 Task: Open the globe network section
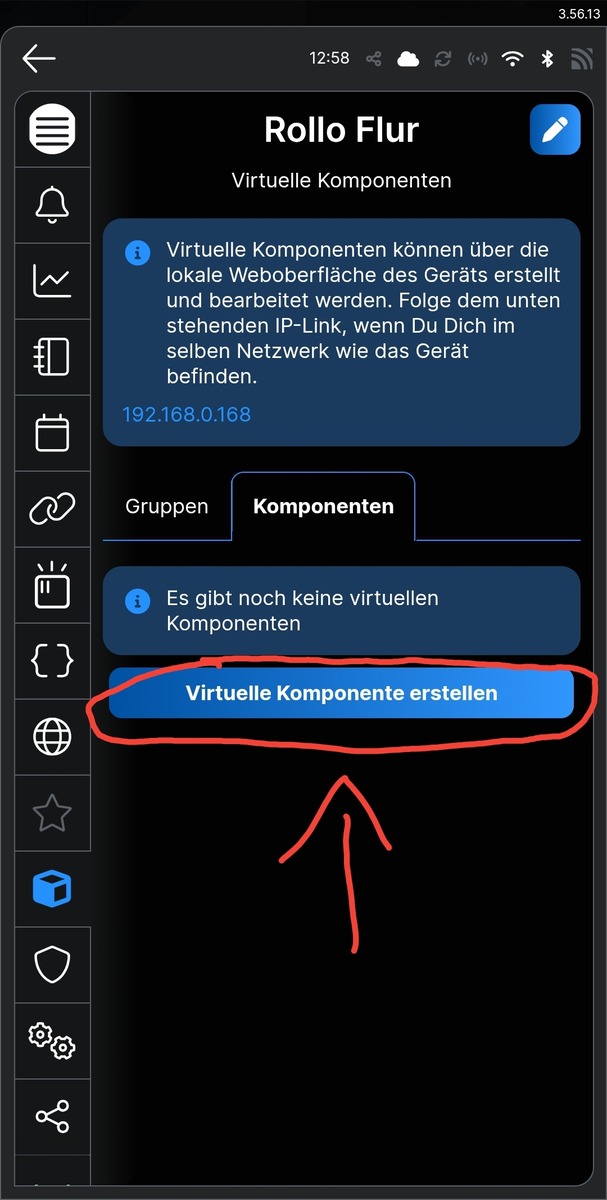tap(52, 737)
